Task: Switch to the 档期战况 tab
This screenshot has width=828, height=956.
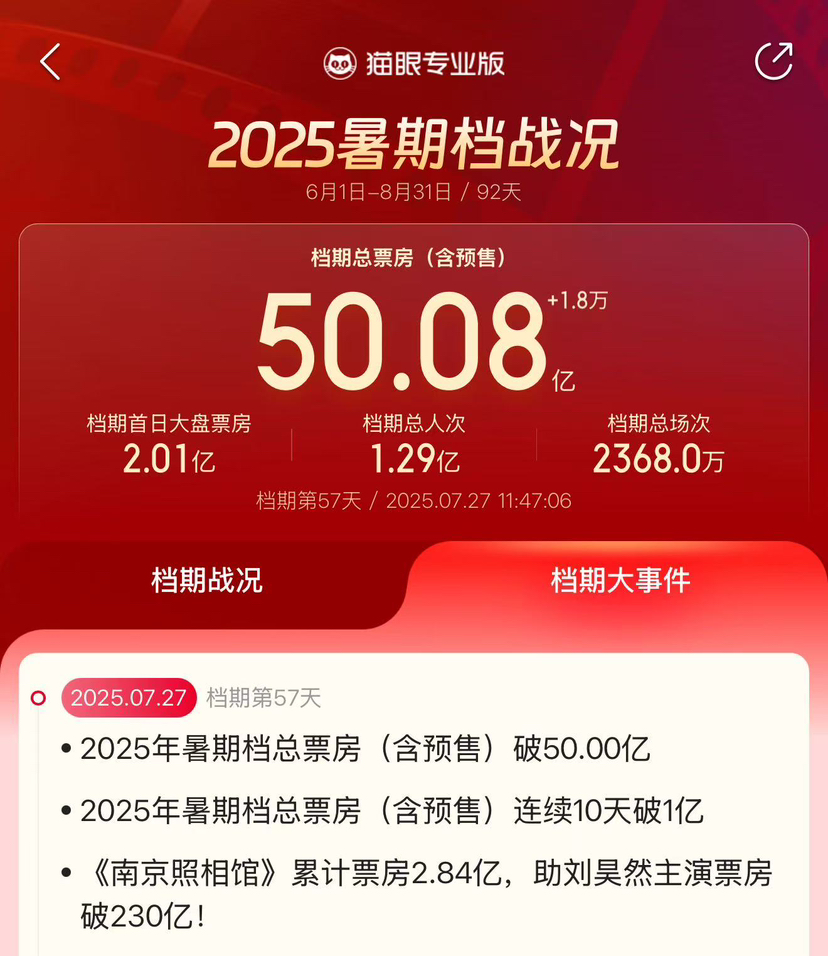Action: (207, 581)
